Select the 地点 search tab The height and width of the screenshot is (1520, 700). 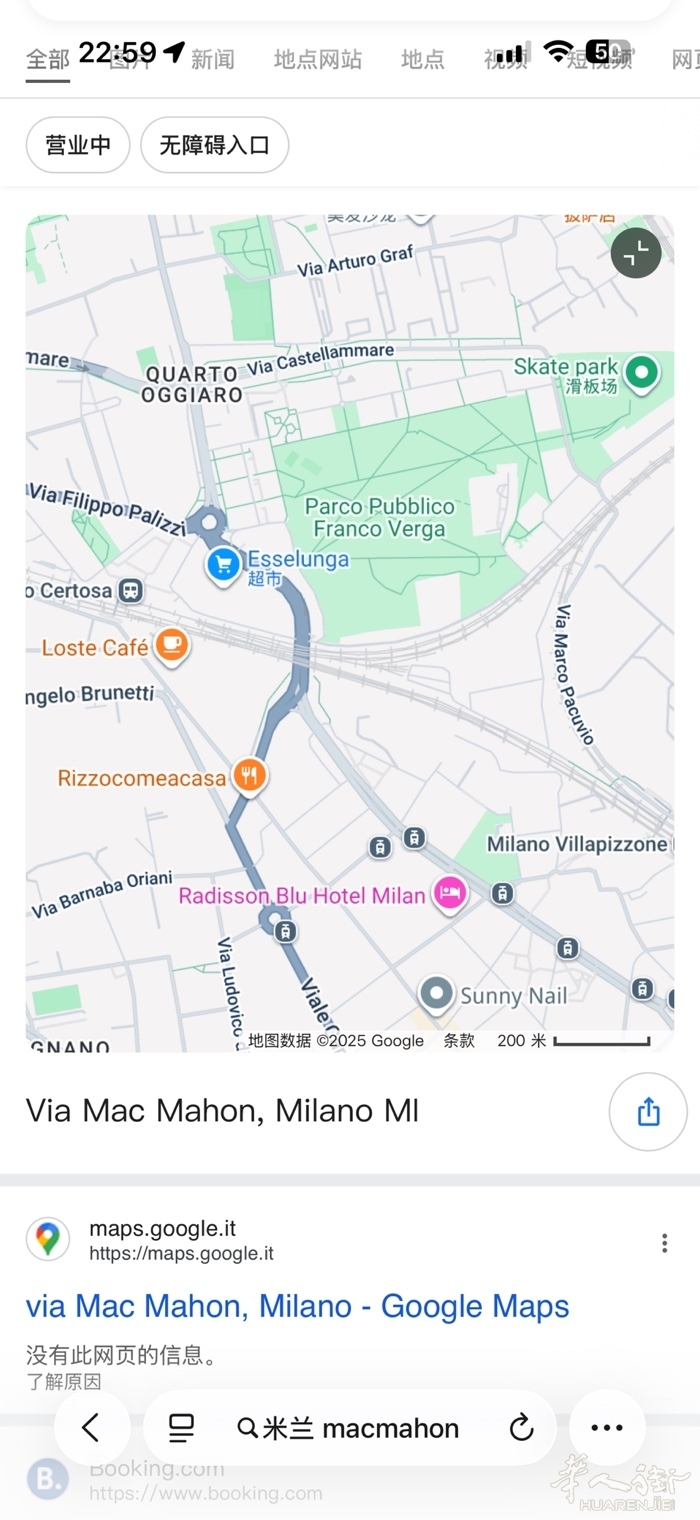click(422, 59)
